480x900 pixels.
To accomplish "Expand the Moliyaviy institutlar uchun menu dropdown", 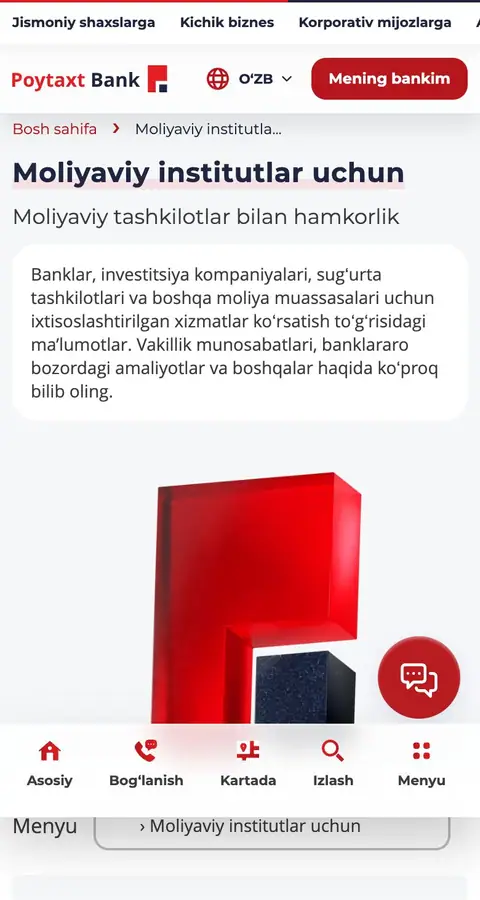I will (272, 828).
